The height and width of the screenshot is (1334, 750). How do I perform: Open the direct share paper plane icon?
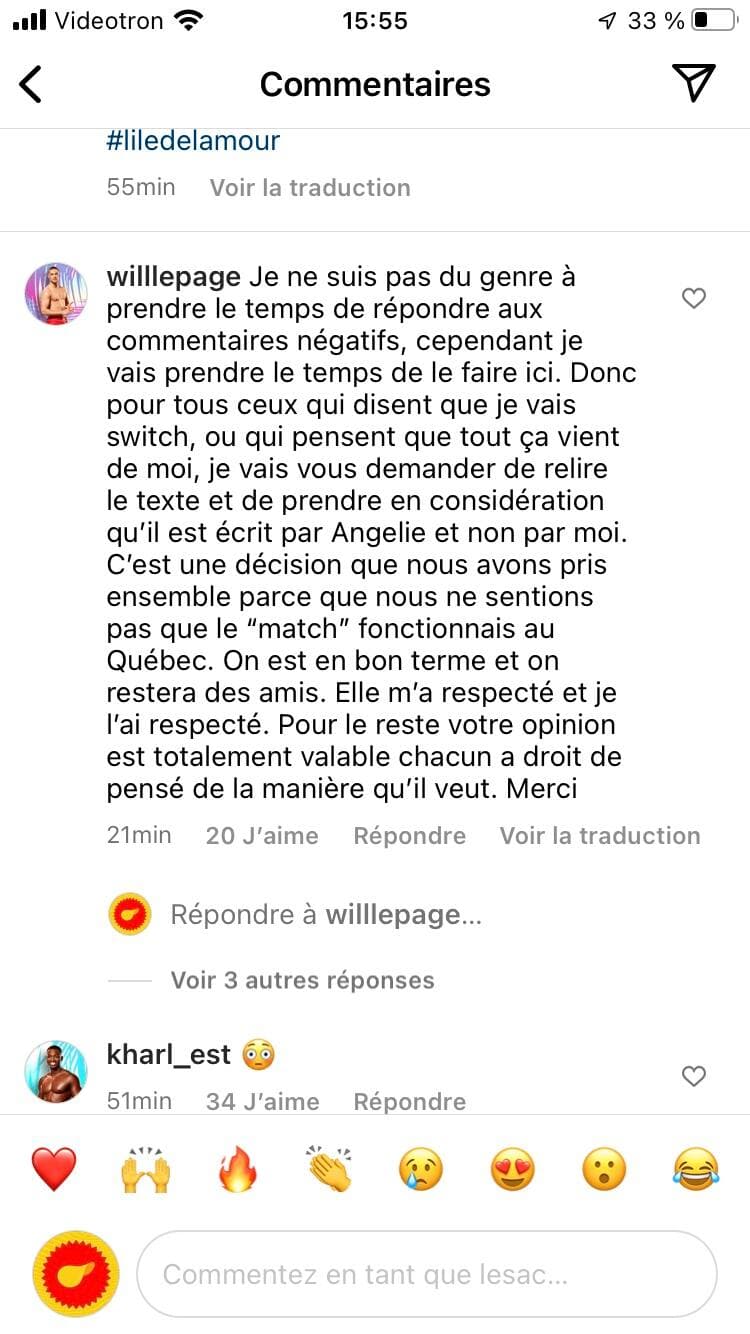(x=693, y=83)
